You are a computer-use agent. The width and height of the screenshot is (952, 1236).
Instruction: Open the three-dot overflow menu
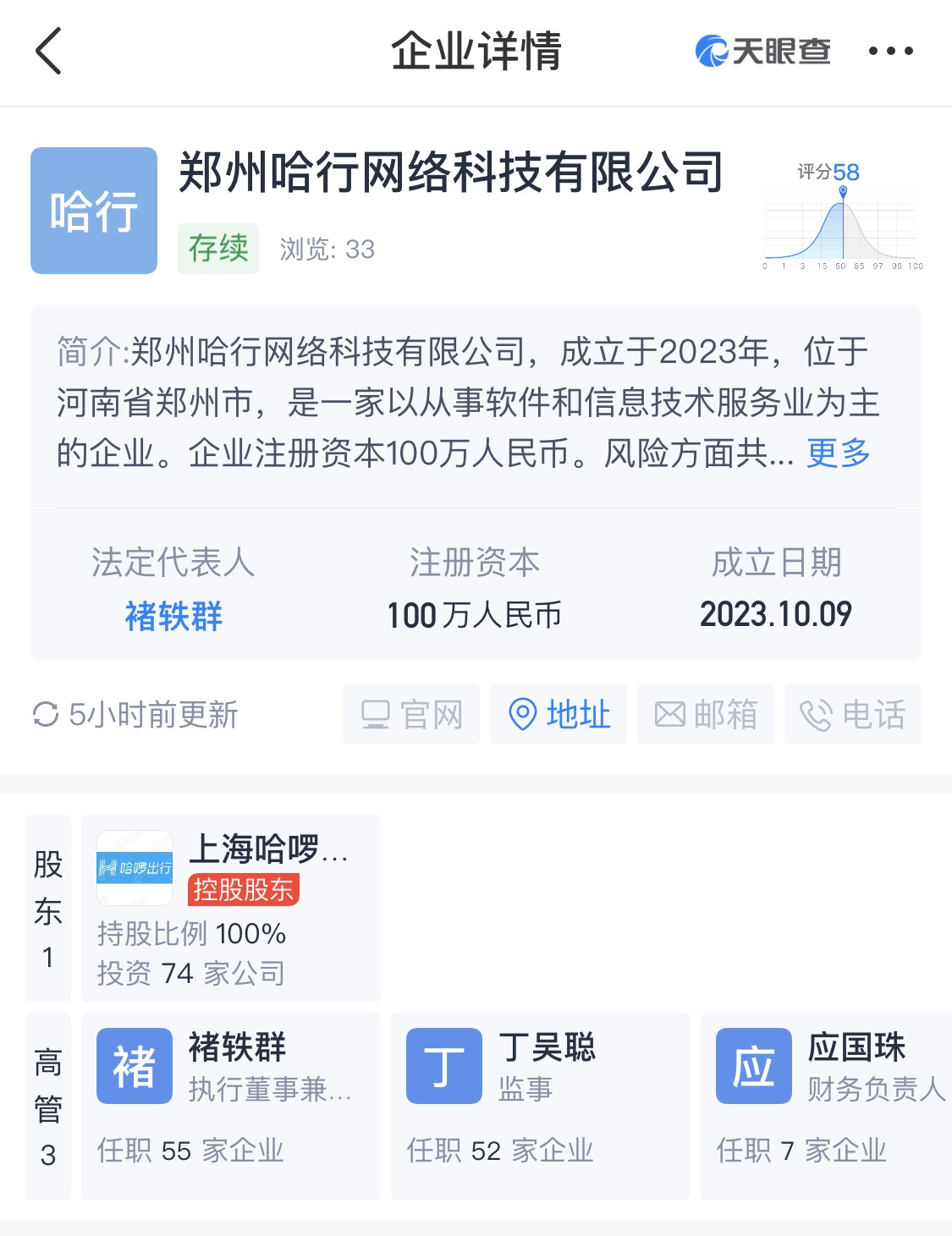[890, 51]
